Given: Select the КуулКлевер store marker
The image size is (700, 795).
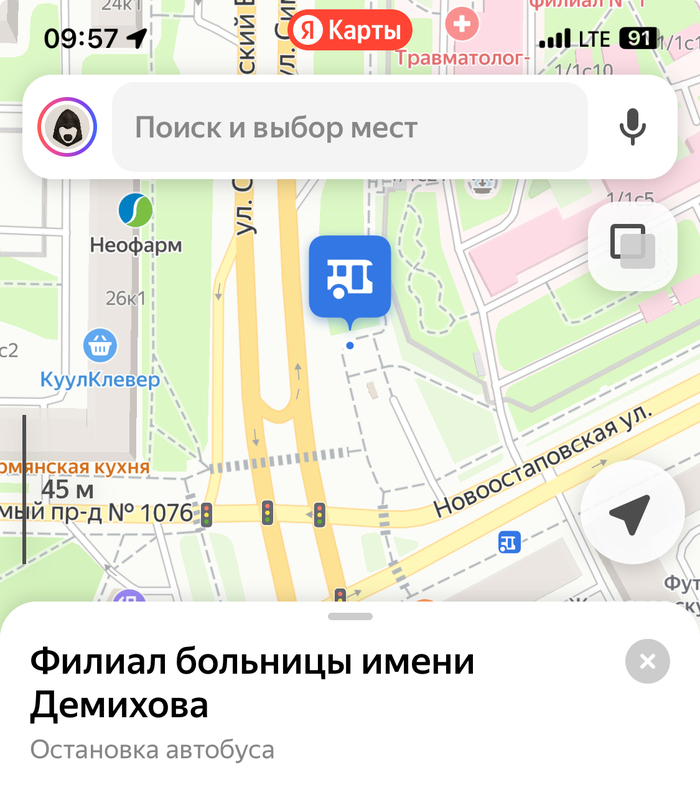Looking at the screenshot, I should (100, 346).
